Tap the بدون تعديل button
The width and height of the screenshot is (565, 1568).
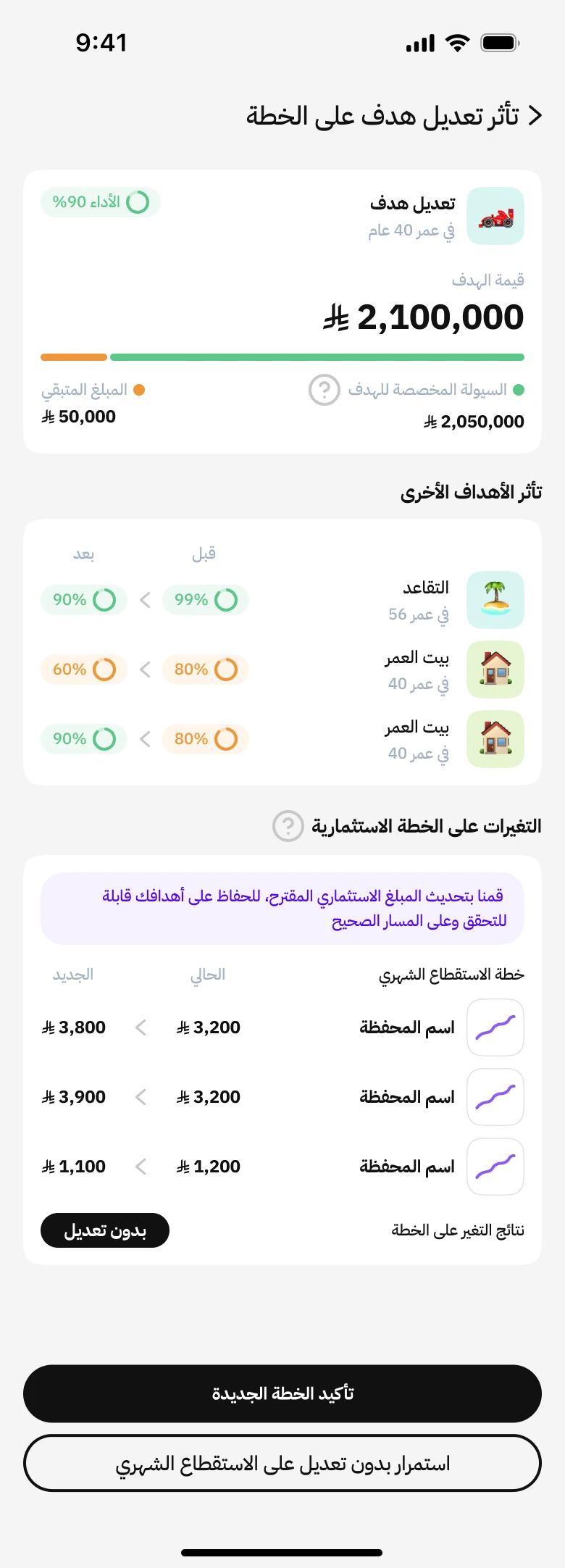tap(105, 1230)
